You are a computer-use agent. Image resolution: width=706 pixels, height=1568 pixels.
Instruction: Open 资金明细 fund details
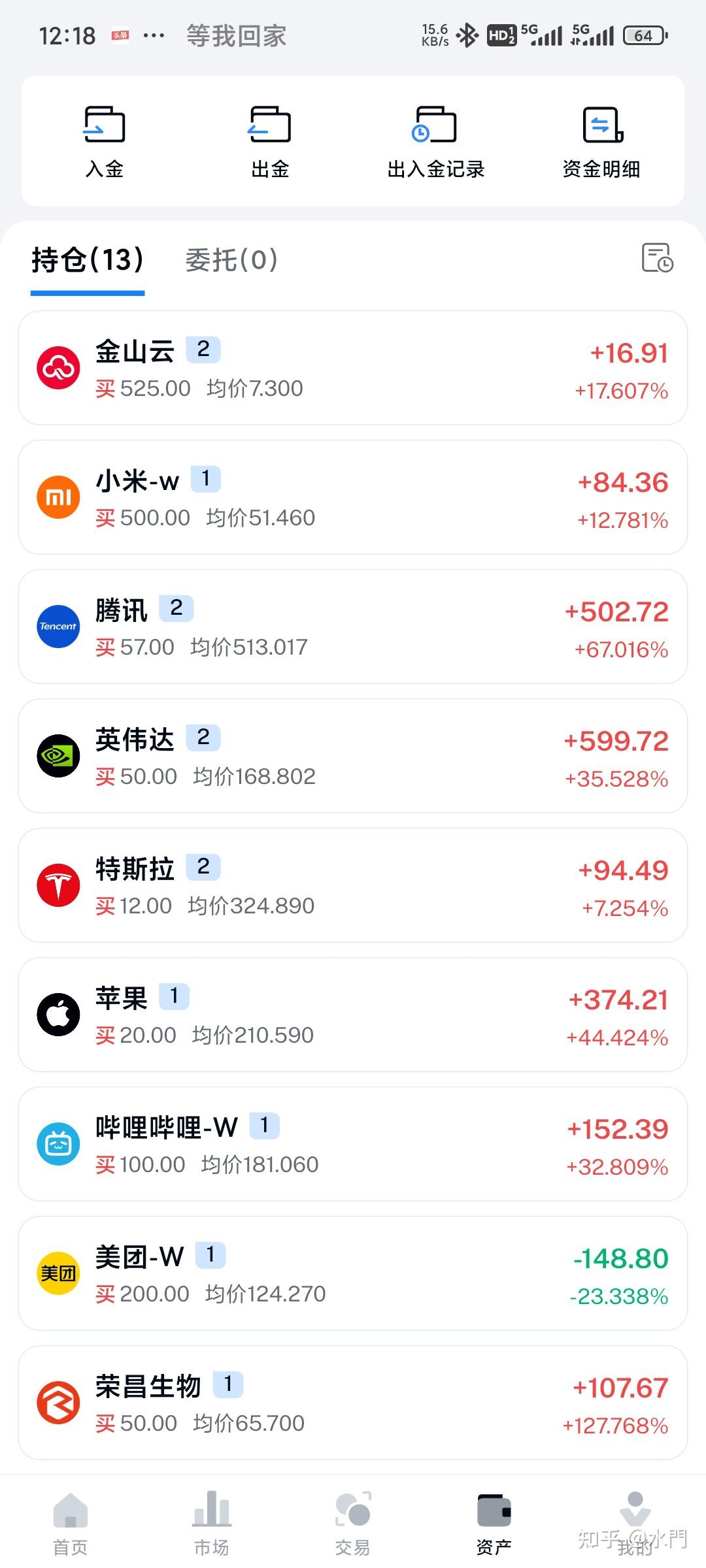601,142
